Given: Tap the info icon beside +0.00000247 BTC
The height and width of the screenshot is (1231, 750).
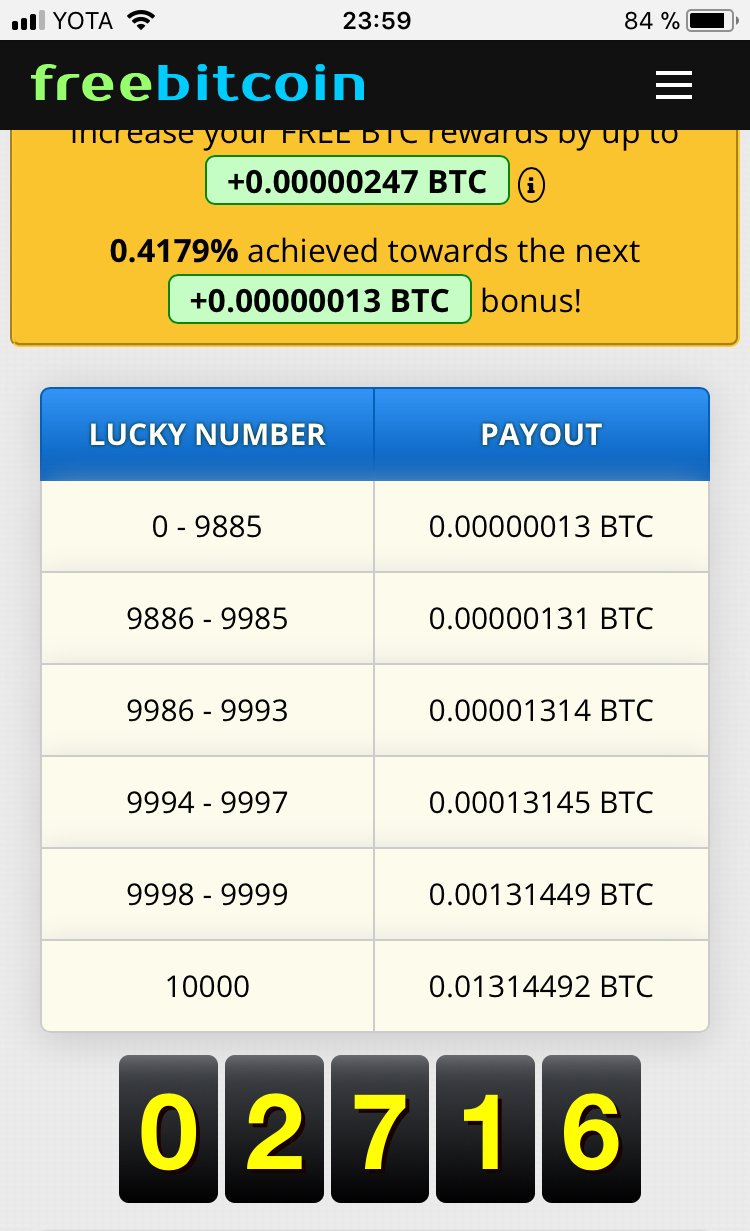Looking at the screenshot, I should 532,184.
